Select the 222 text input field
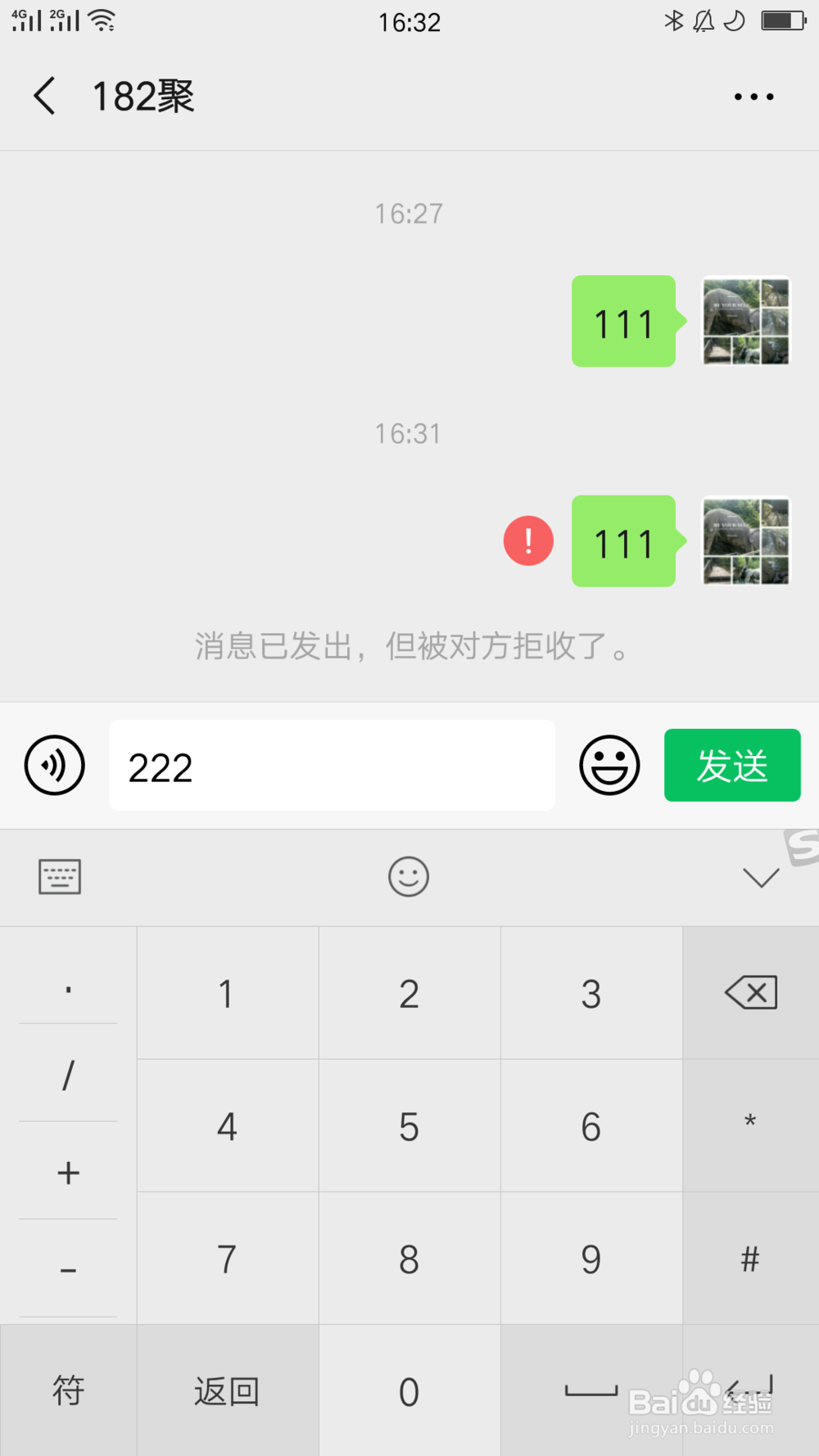The image size is (819, 1456). pyautogui.click(x=331, y=765)
